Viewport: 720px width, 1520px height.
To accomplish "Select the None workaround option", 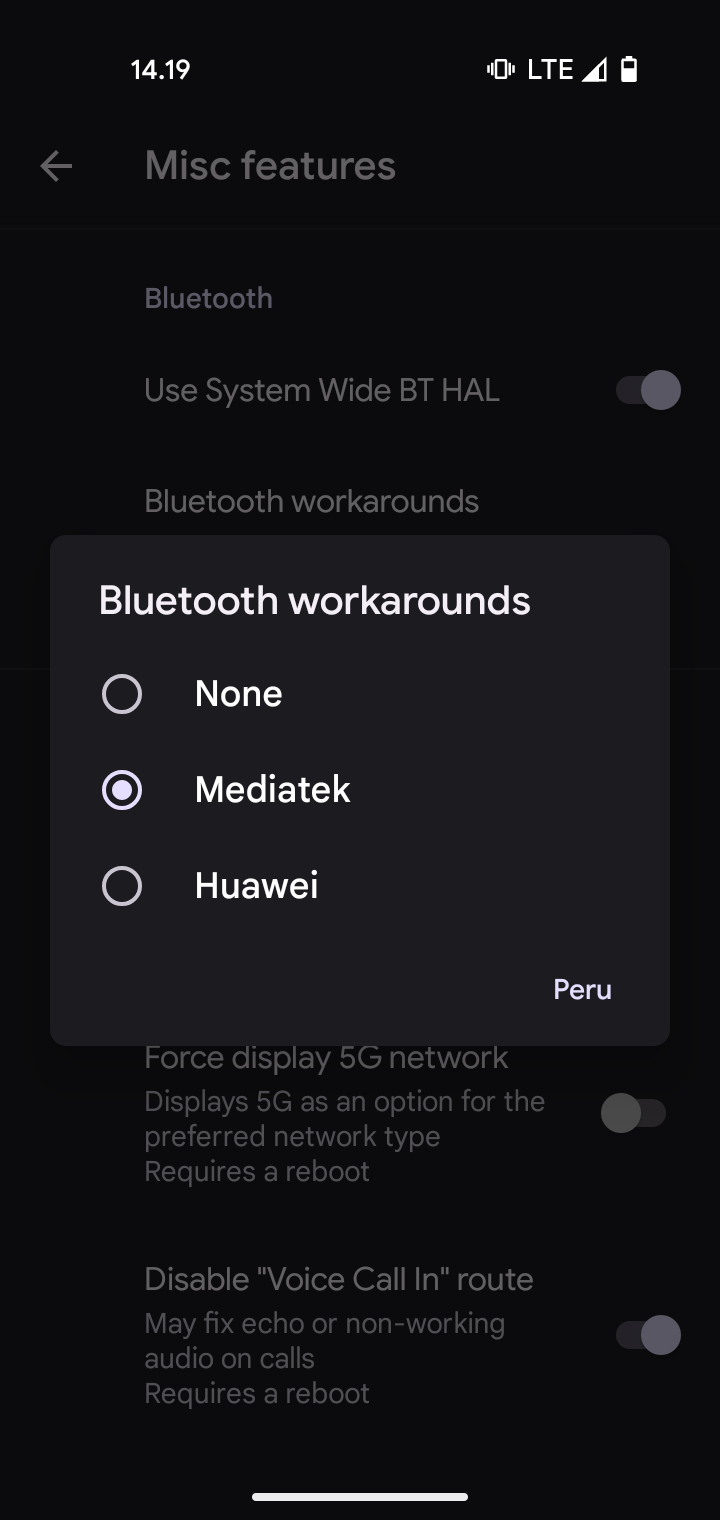I will point(359,694).
